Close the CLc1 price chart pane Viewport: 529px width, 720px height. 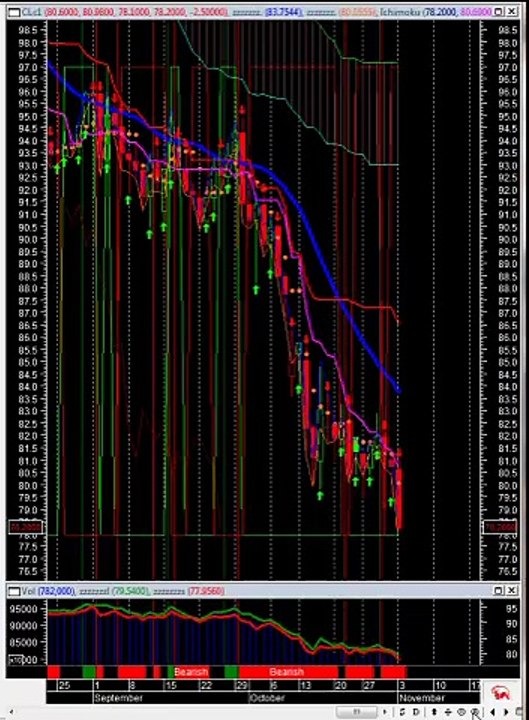(511, 11)
